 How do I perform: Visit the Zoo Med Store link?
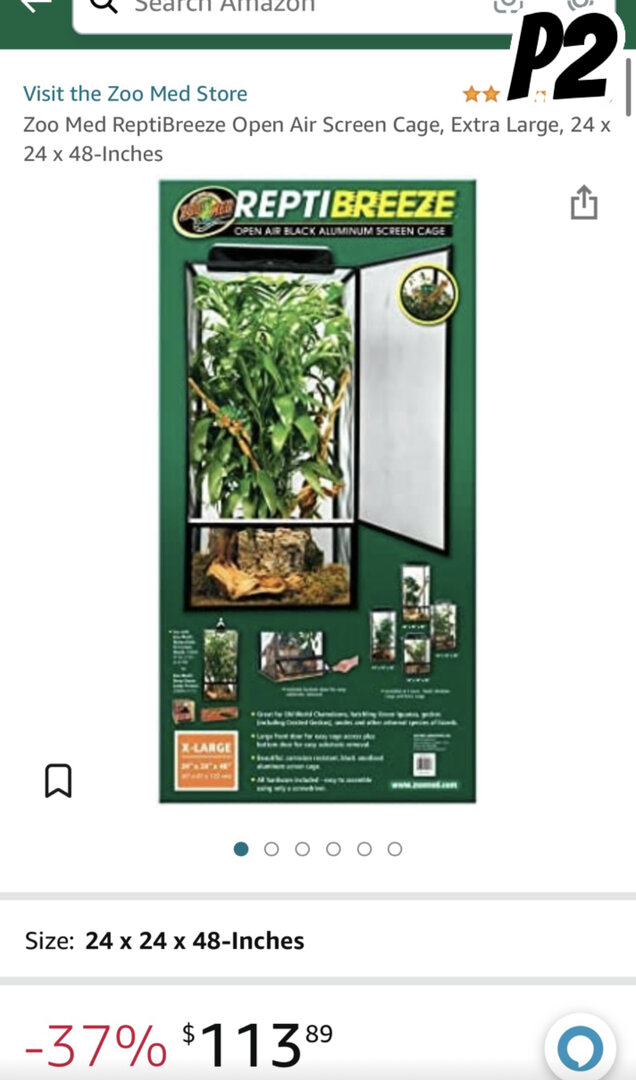[135, 94]
